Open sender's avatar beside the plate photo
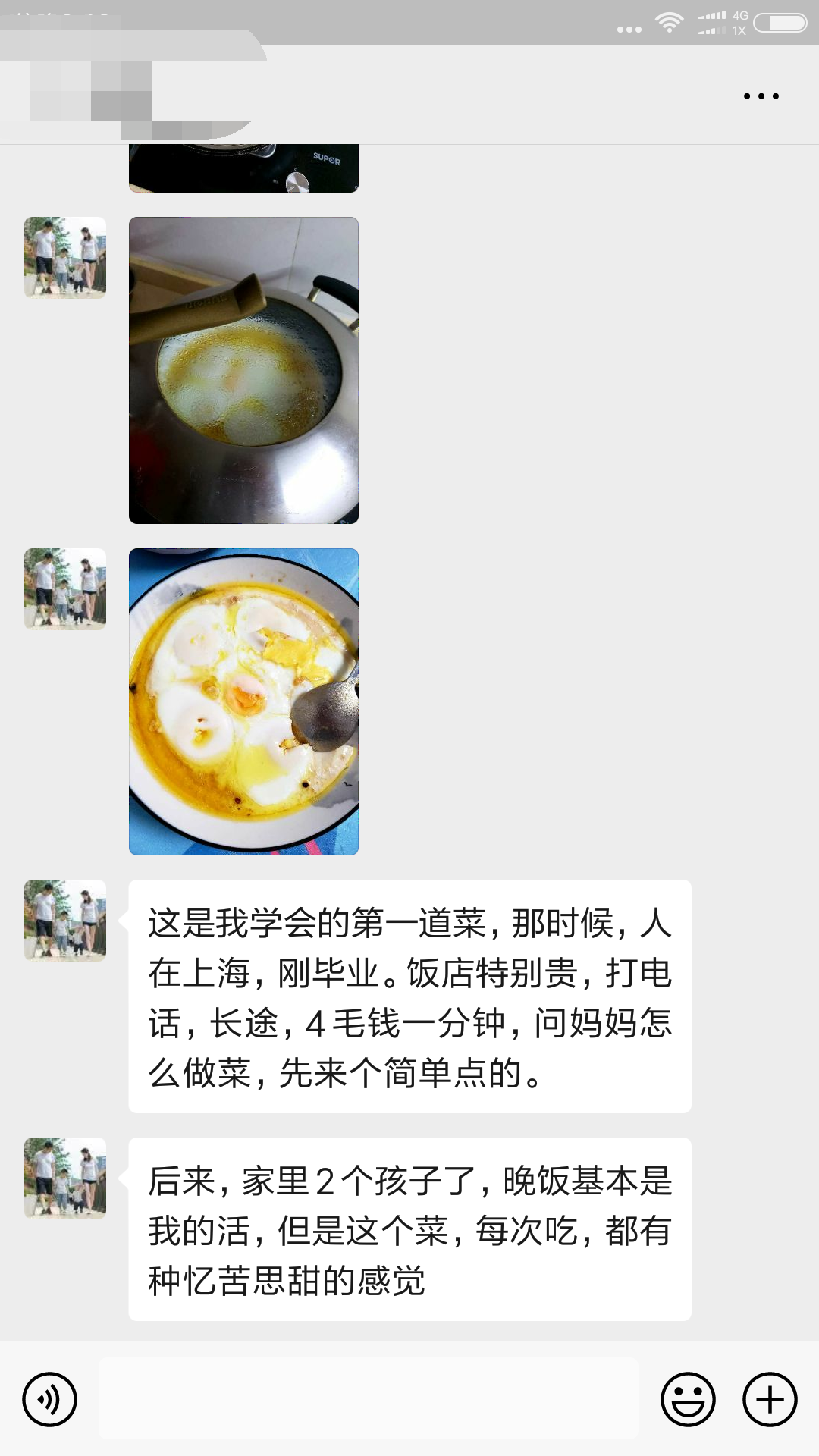This screenshot has height=1456, width=819. [65, 589]
